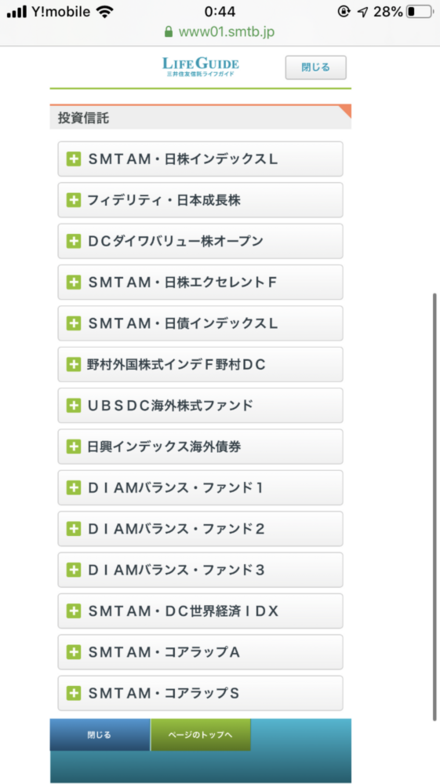Expand SMTAM・コアラップA
The height and width of the screenshot is (784, 440).
click(200, 652)
